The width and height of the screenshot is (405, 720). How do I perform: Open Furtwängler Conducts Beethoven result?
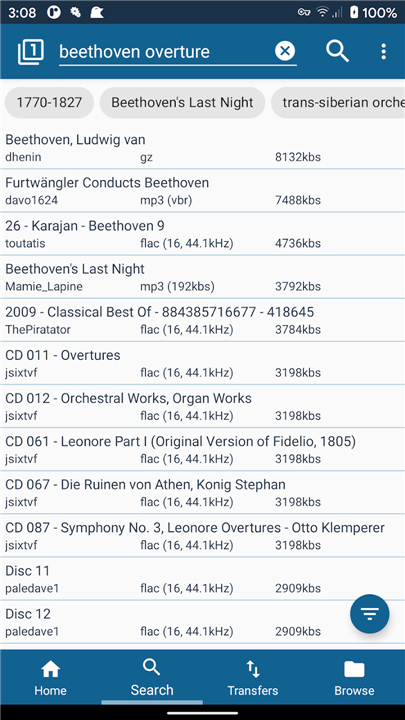click(x=202, y=191)
